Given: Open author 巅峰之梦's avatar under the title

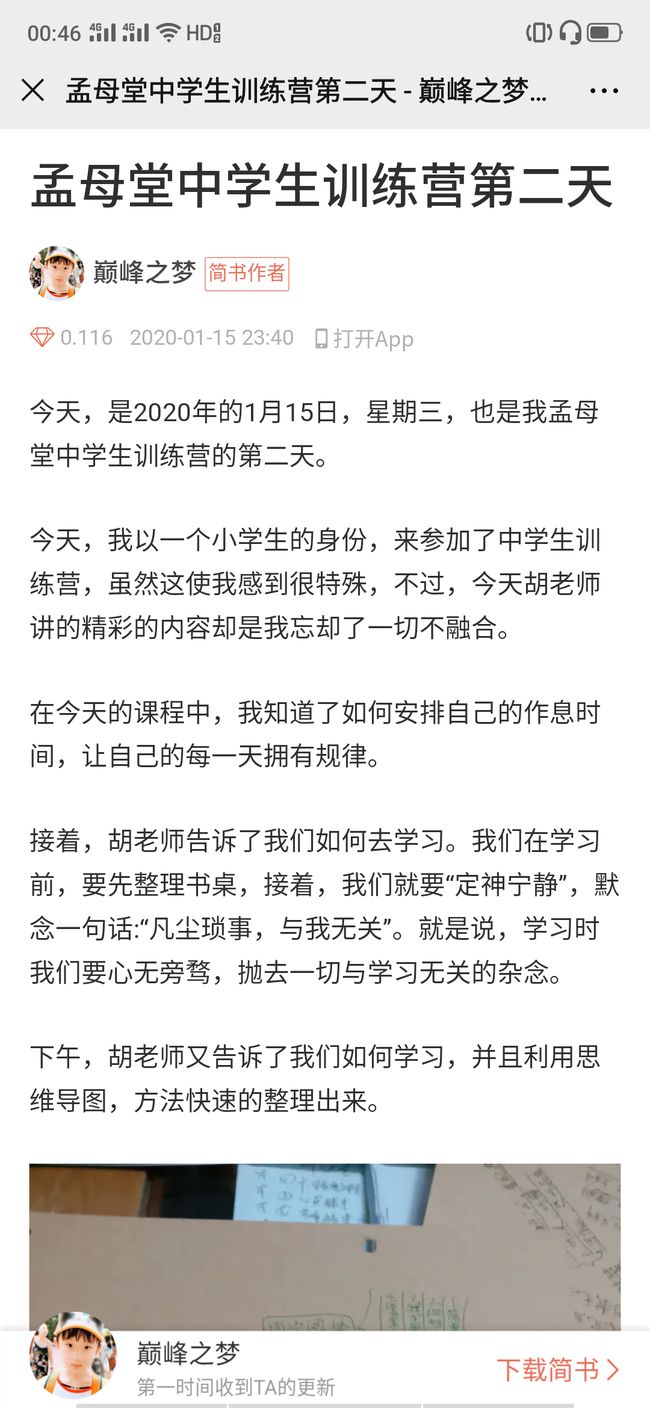Looking at the screenshot, I should [56, 273].
